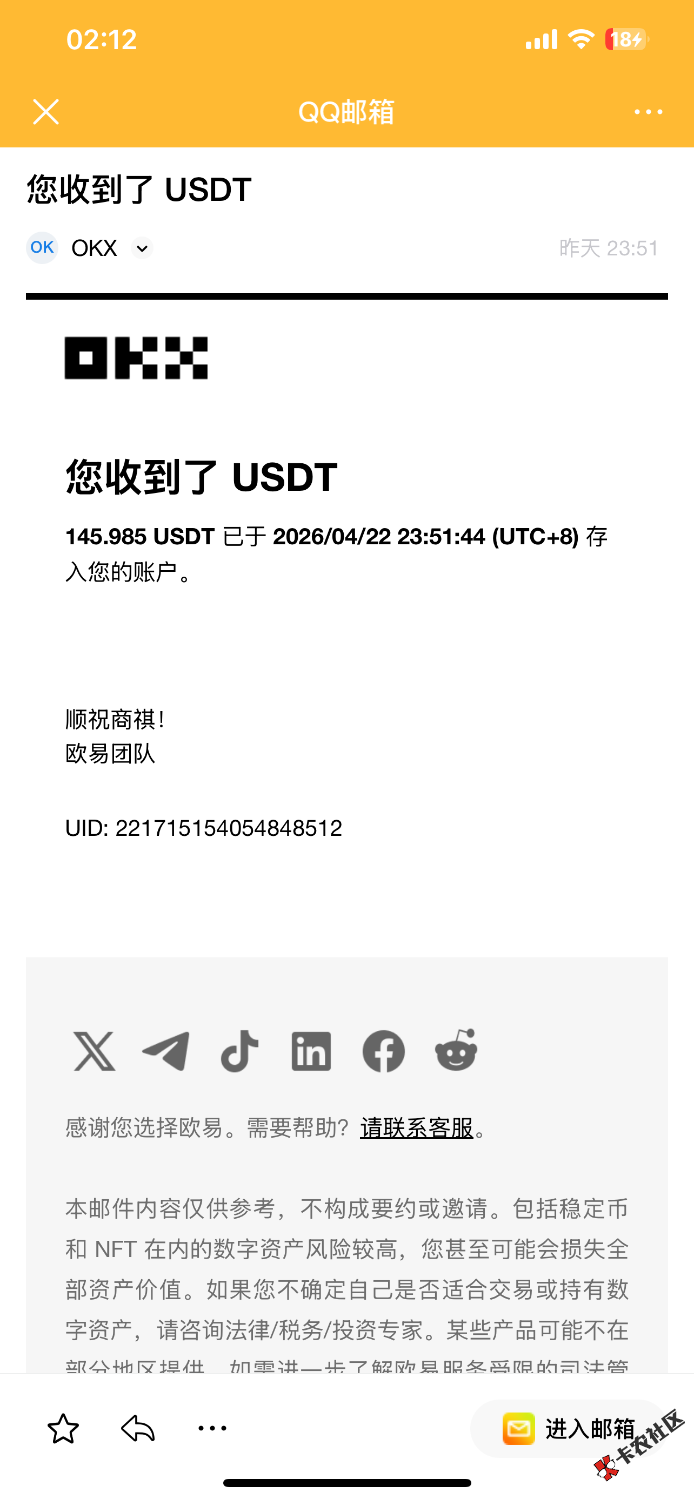Open more actions in bottom toolbar
The image size is (694, 1500).
(x=212, y=1429)
